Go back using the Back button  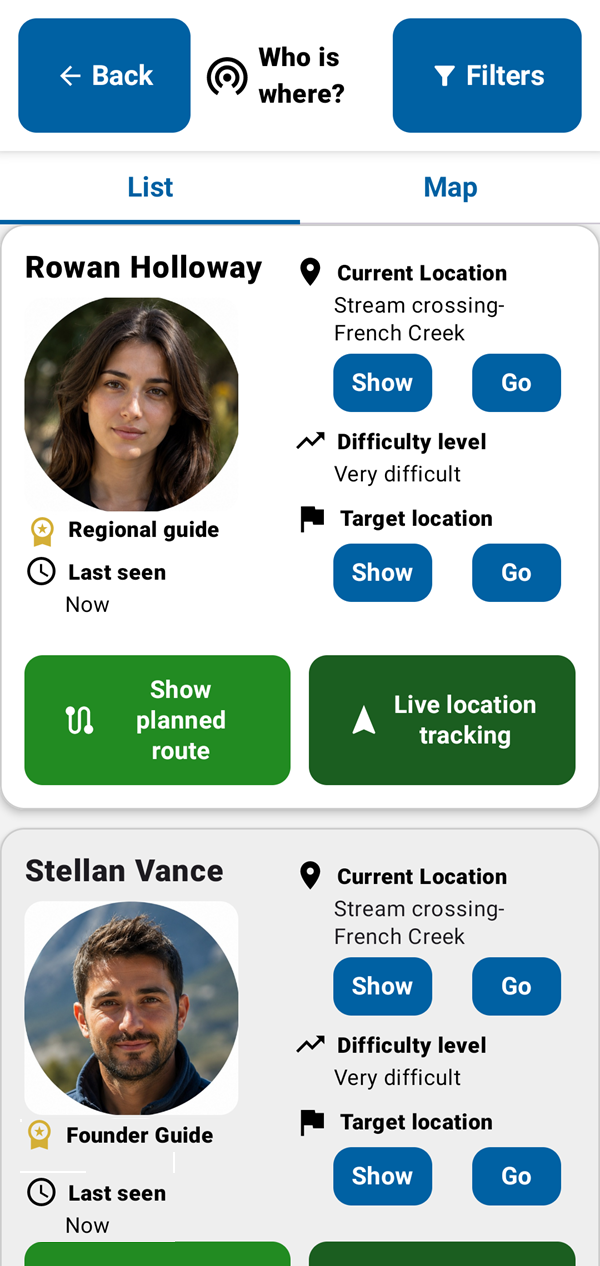(x=104, y=75)
